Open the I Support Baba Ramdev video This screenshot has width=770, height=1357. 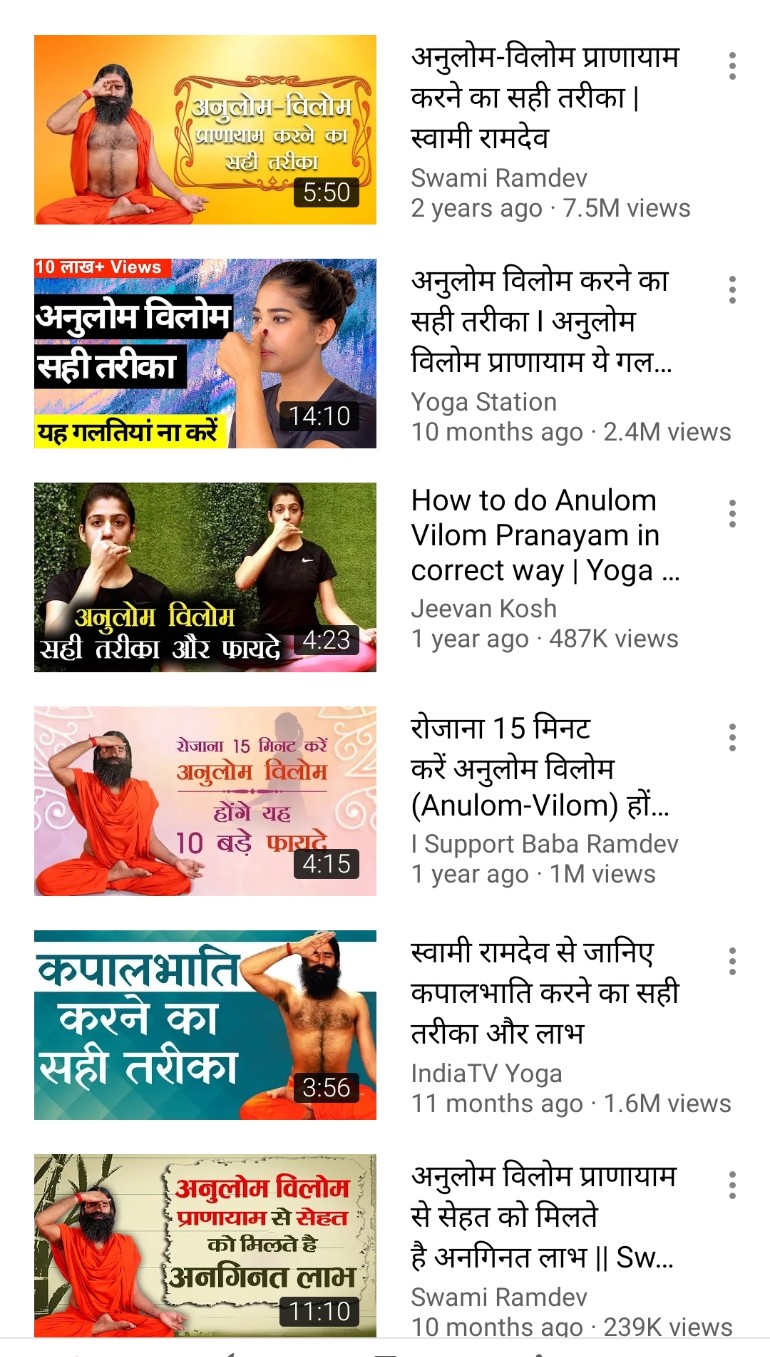pos(205,801)
